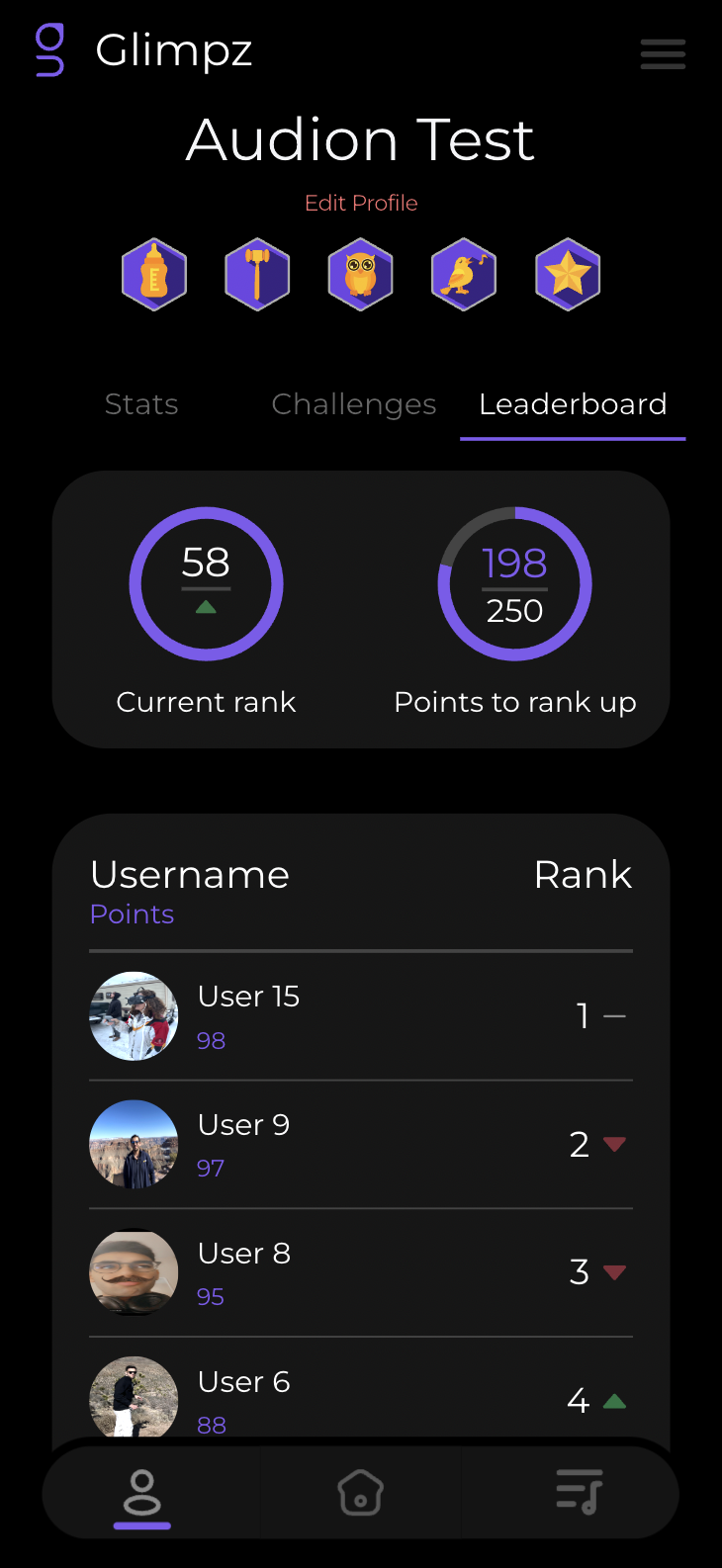Open User 15's leaderboard row
Screen dimensions: 722x1568
(361, 1016)
